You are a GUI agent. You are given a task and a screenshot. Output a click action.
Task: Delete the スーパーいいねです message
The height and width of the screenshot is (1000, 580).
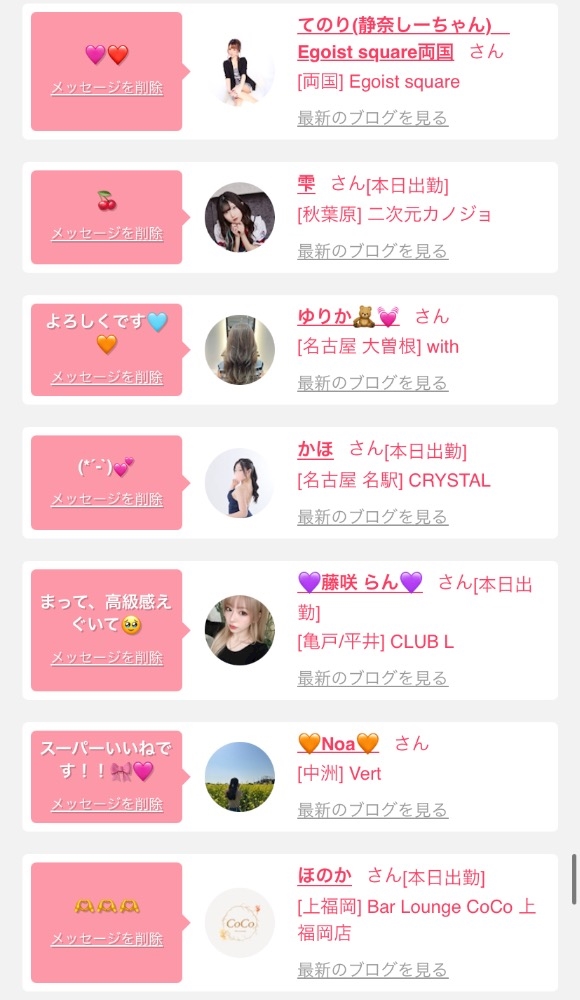point(107,805)
